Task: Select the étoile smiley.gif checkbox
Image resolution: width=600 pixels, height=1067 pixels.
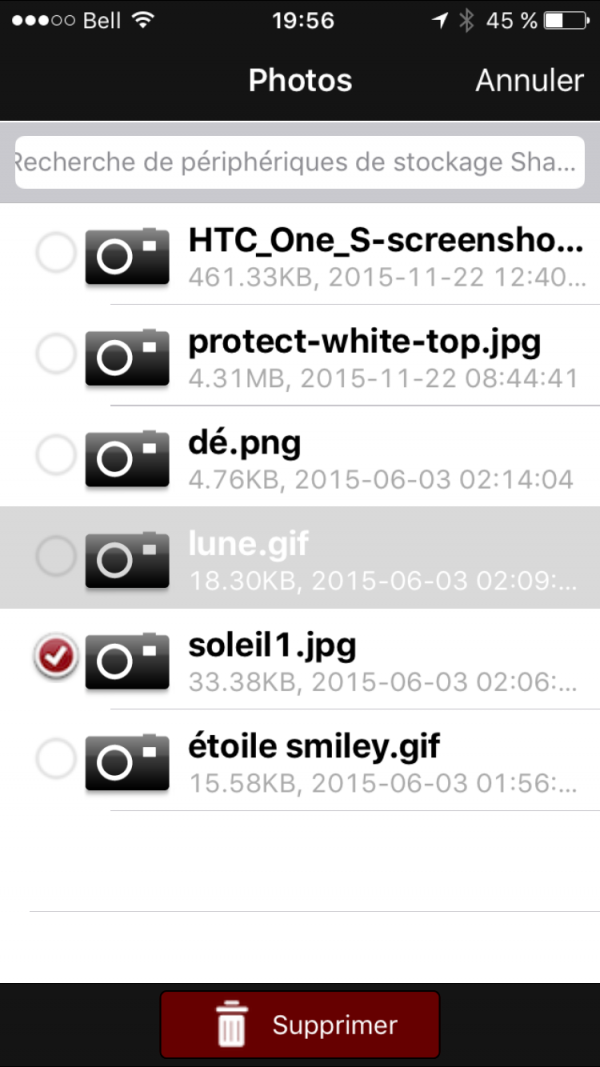Action: (55, 759)
